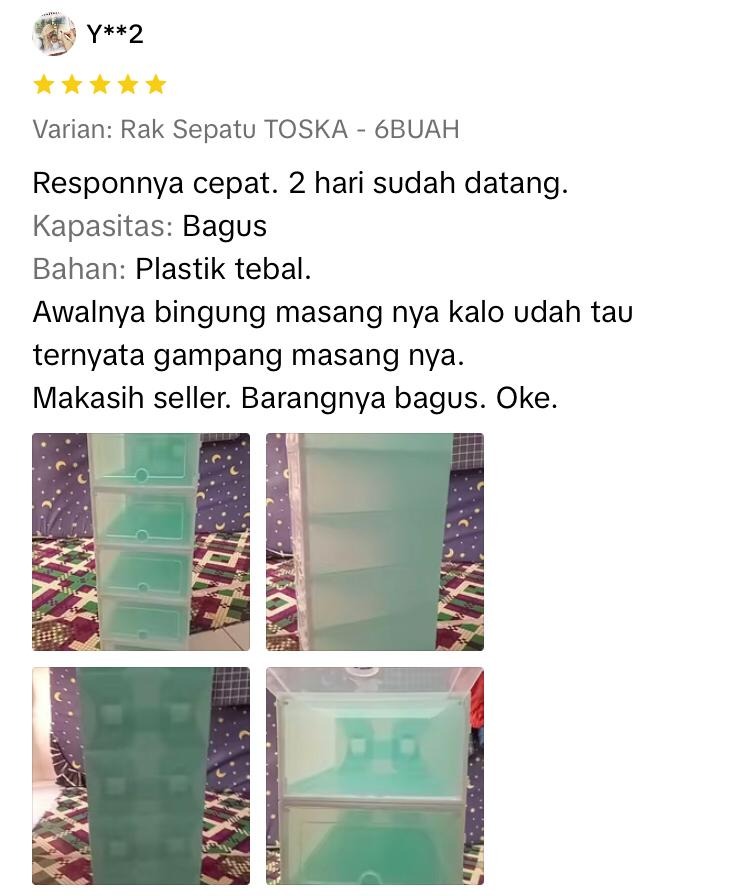Open the first review photo of stacked drawers
Screen dimensions: 750x896
pos(141,541)
